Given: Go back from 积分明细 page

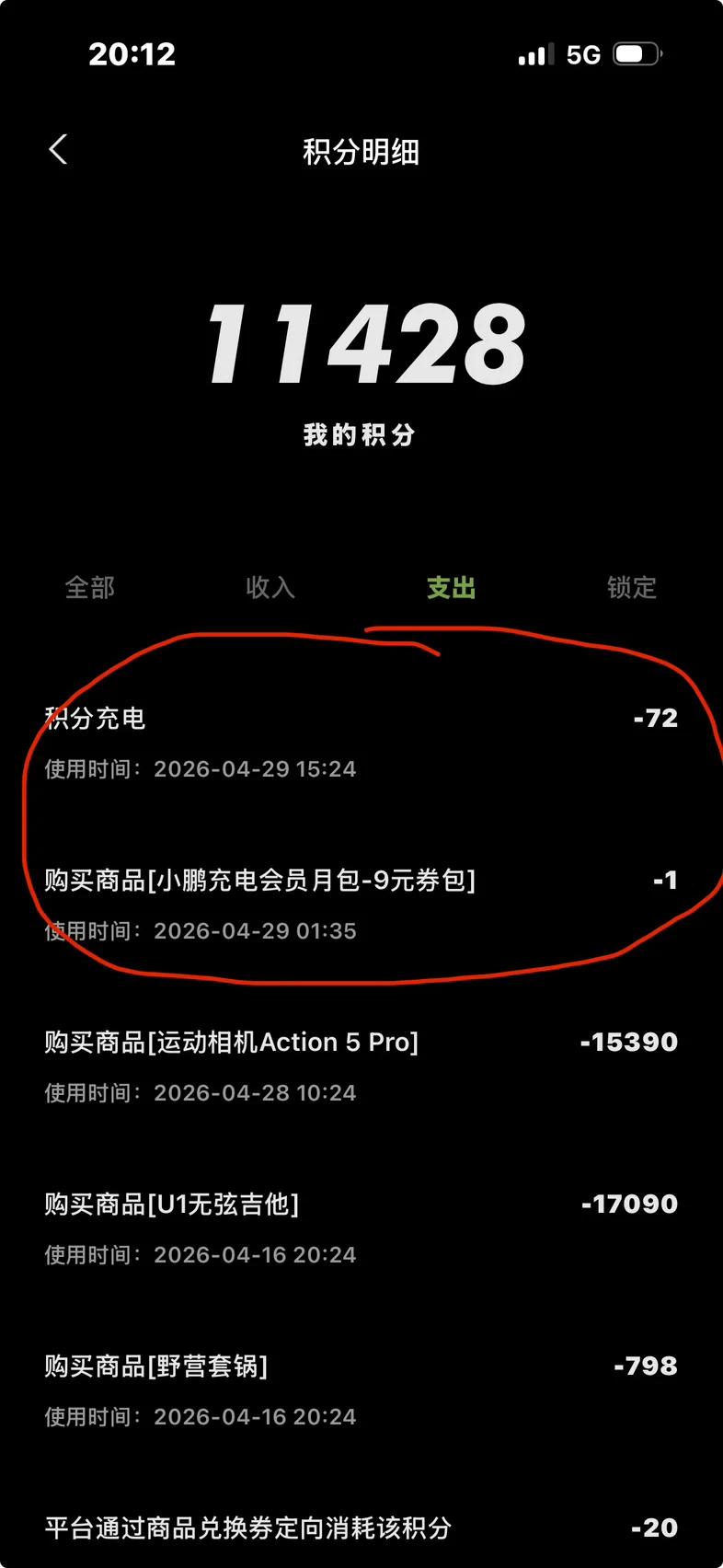Looking at the screenshot, I should [58, 150].
